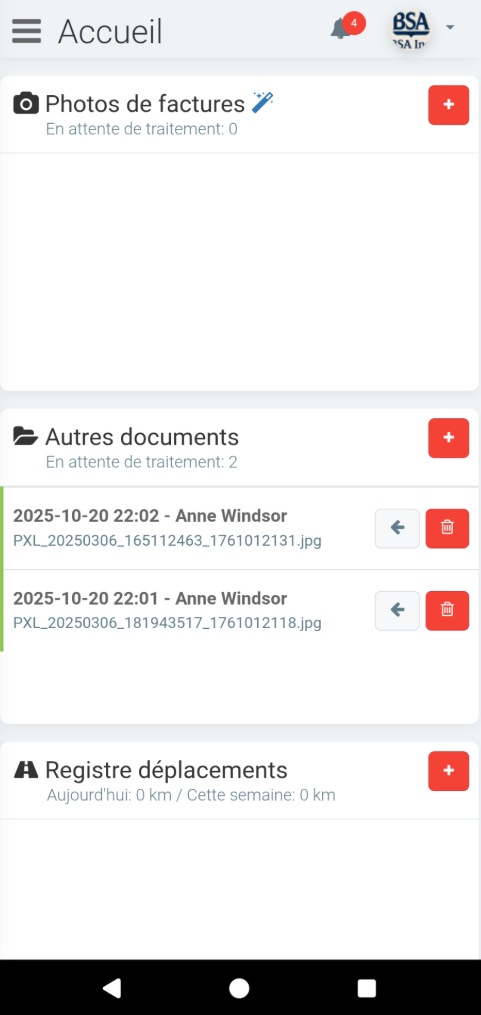Go back with the system back button
481x1015 pixels.
coord(112,988)
